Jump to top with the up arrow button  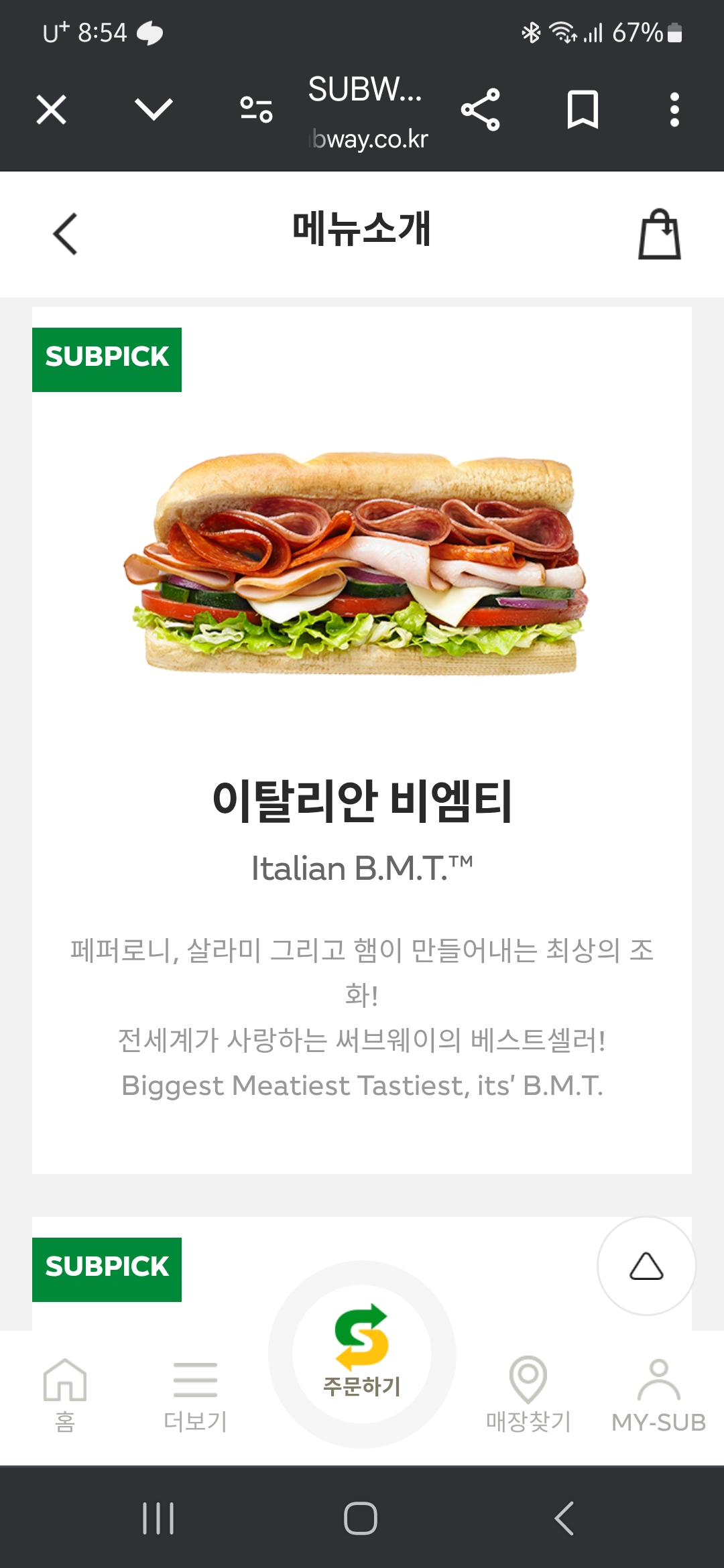point(646,1266)
